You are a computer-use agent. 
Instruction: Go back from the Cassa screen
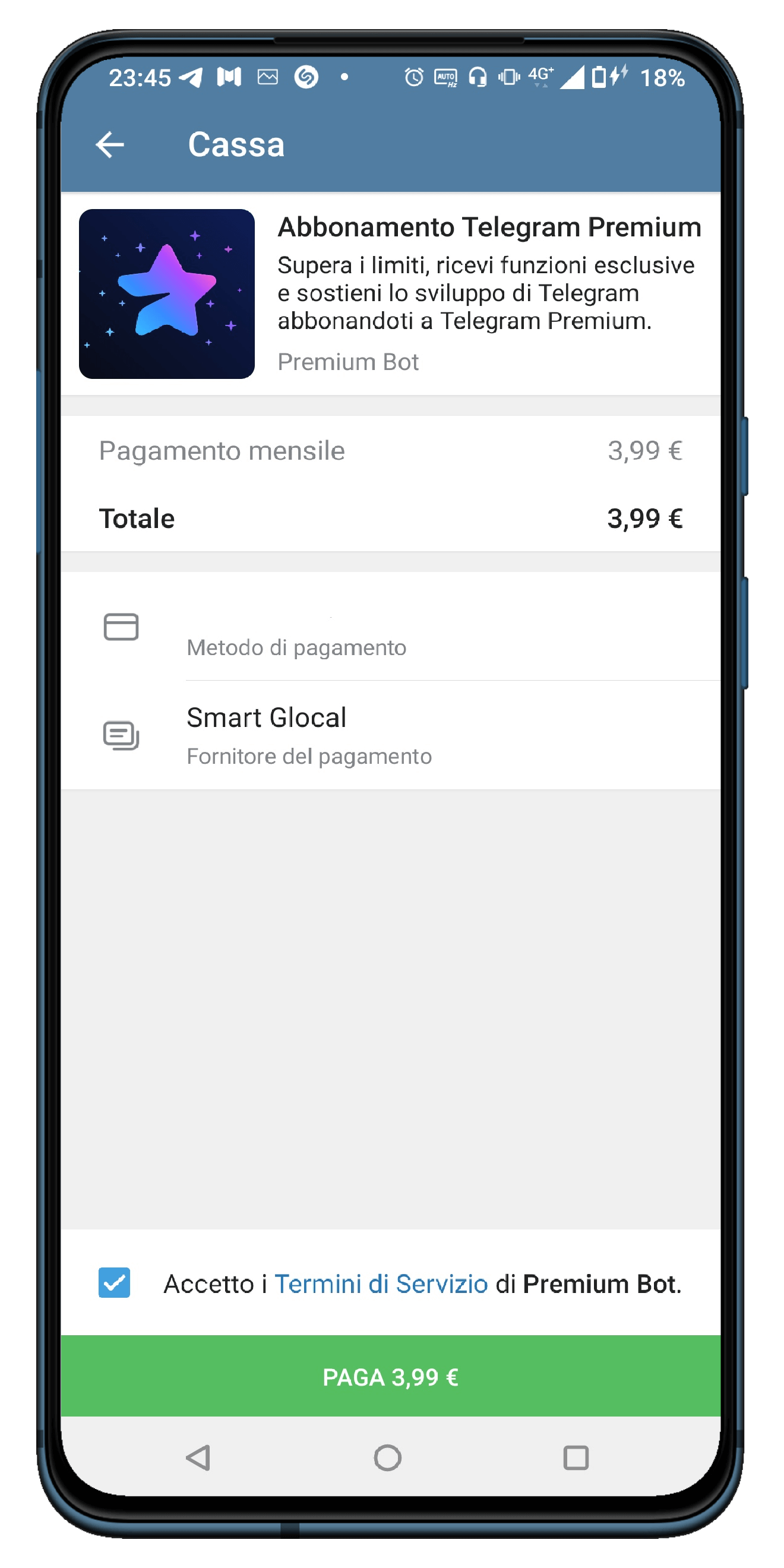[x=110, y=145]
